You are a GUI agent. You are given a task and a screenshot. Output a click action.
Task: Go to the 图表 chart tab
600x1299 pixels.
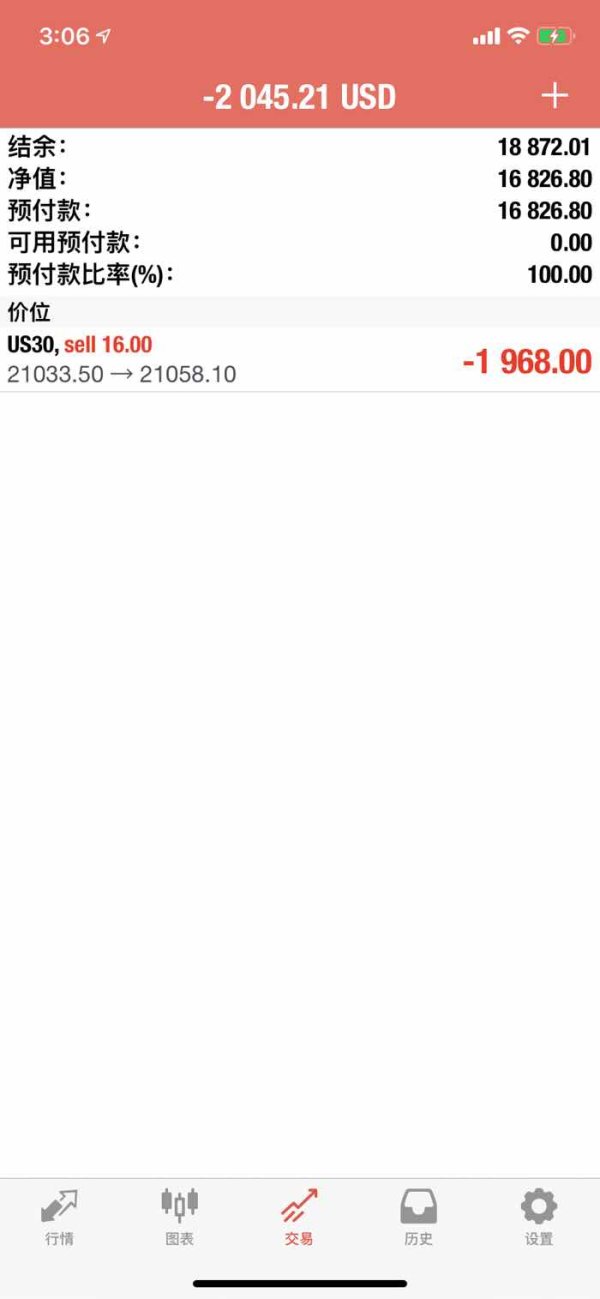tap(180, 1216)
